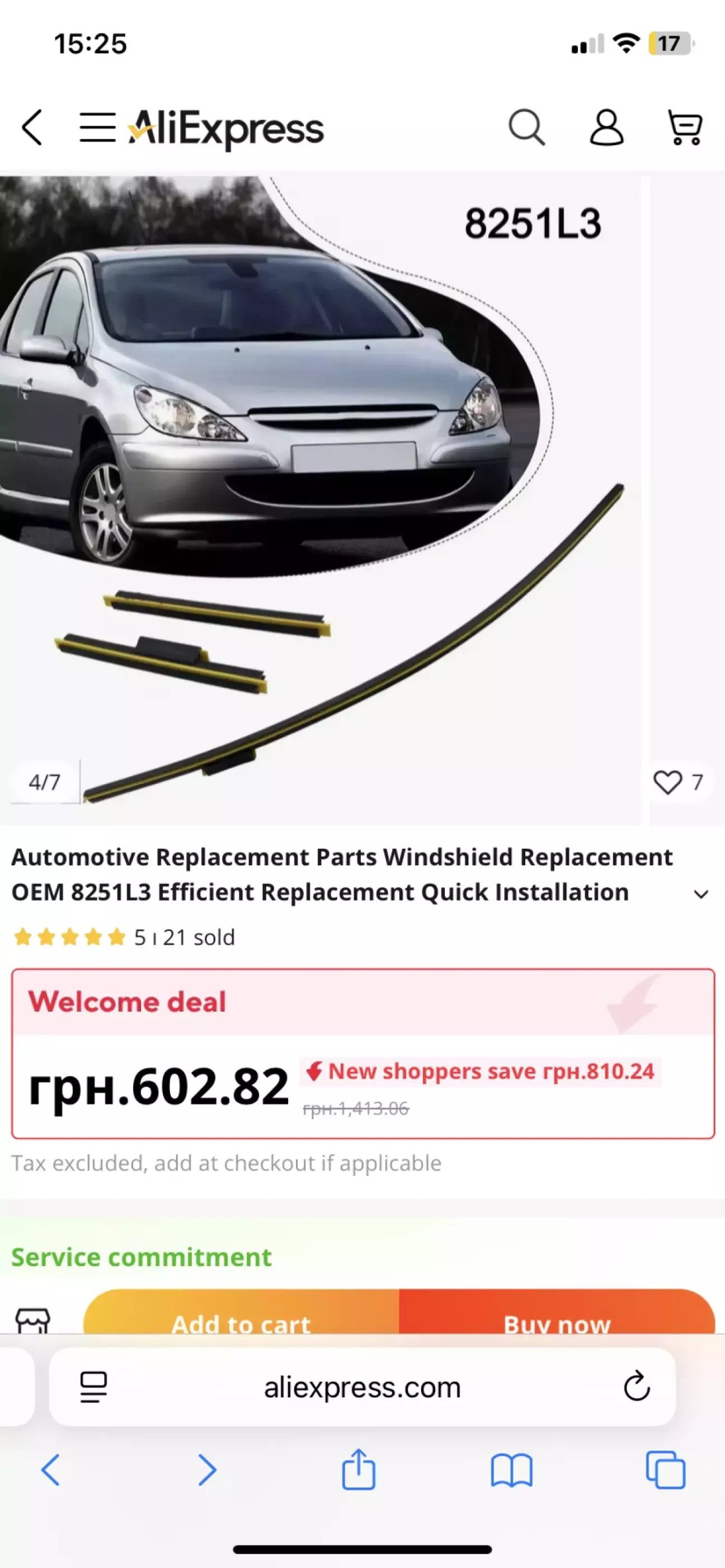The width and height of the screenshot is (725, 1568).
Task: Share this page from Safari toolbar
Action: (x=359, y=1470)
